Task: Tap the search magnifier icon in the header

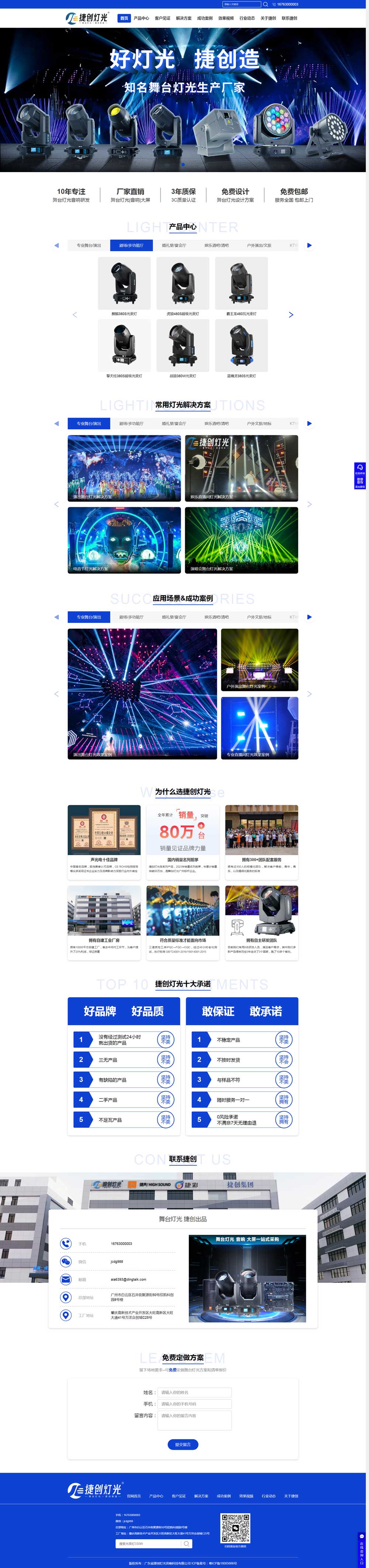Action: pos(266,4)
